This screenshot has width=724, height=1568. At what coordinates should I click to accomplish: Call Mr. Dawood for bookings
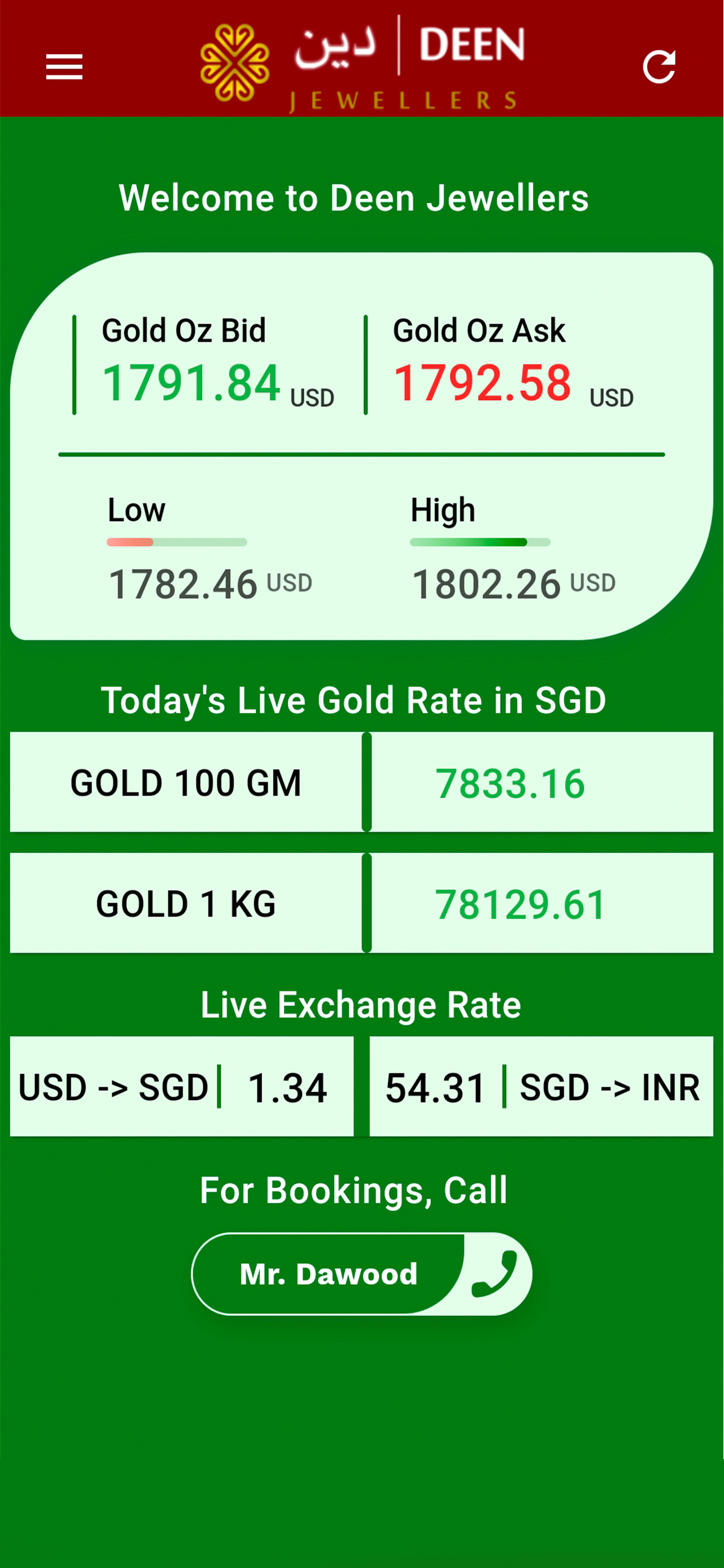click(x=361, y=1273)
